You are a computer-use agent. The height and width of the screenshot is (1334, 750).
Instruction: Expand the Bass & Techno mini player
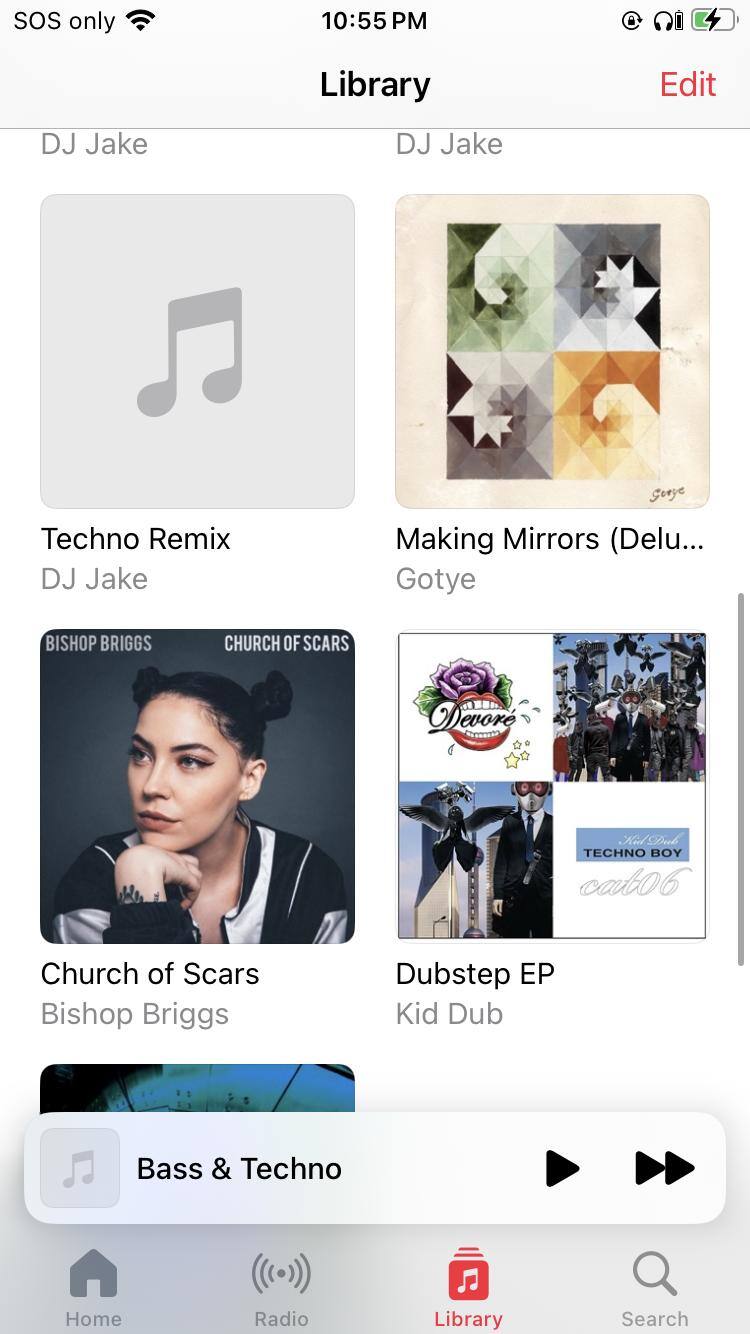[x=300, y=1168]
